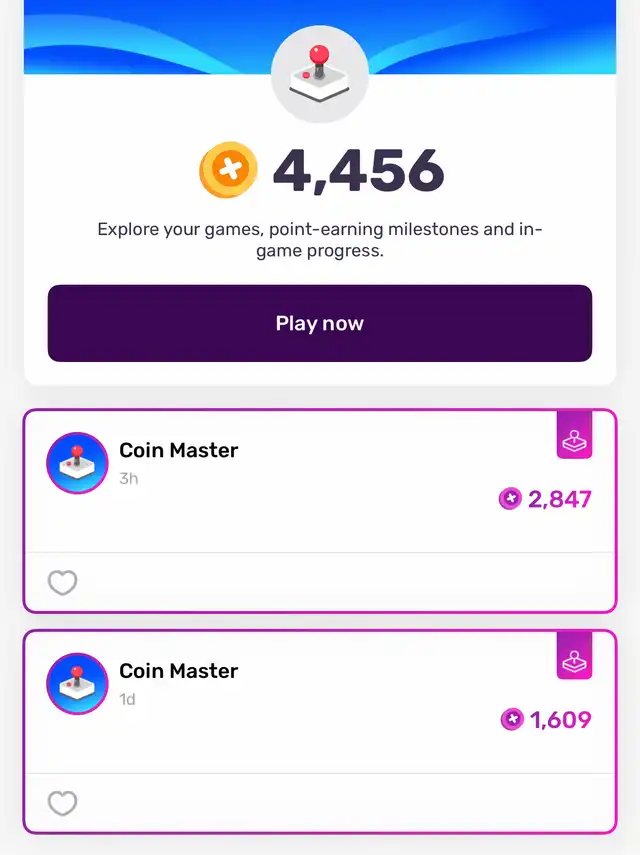Like the Coin Master entry worth 2,847

point(63,582)
